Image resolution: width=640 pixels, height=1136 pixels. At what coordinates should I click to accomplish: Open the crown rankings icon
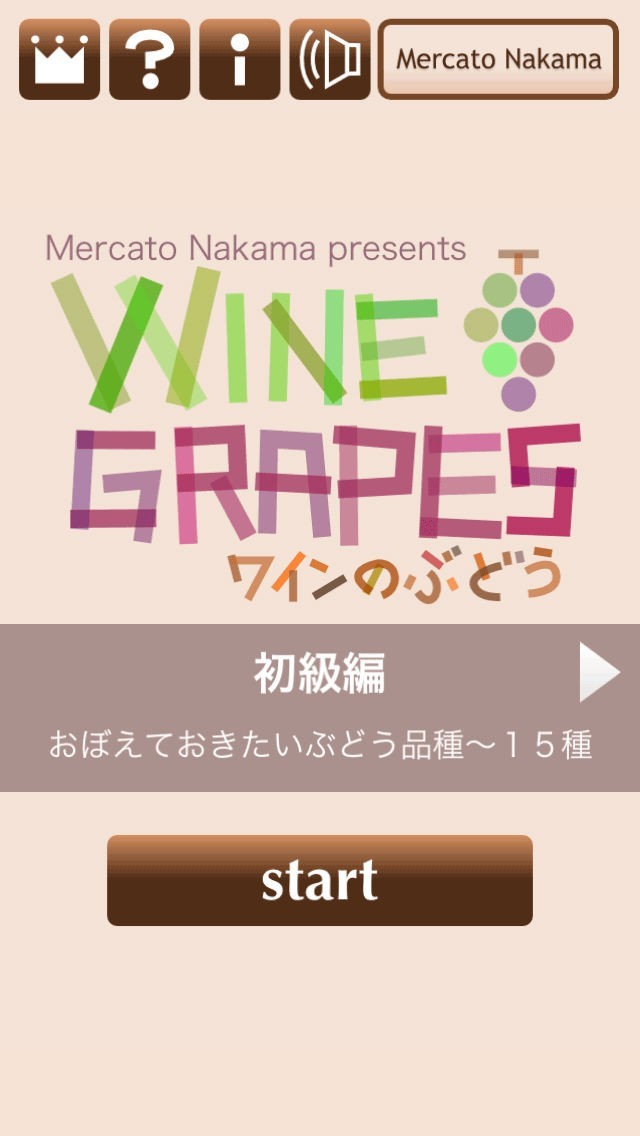click(x=59, y=59)
